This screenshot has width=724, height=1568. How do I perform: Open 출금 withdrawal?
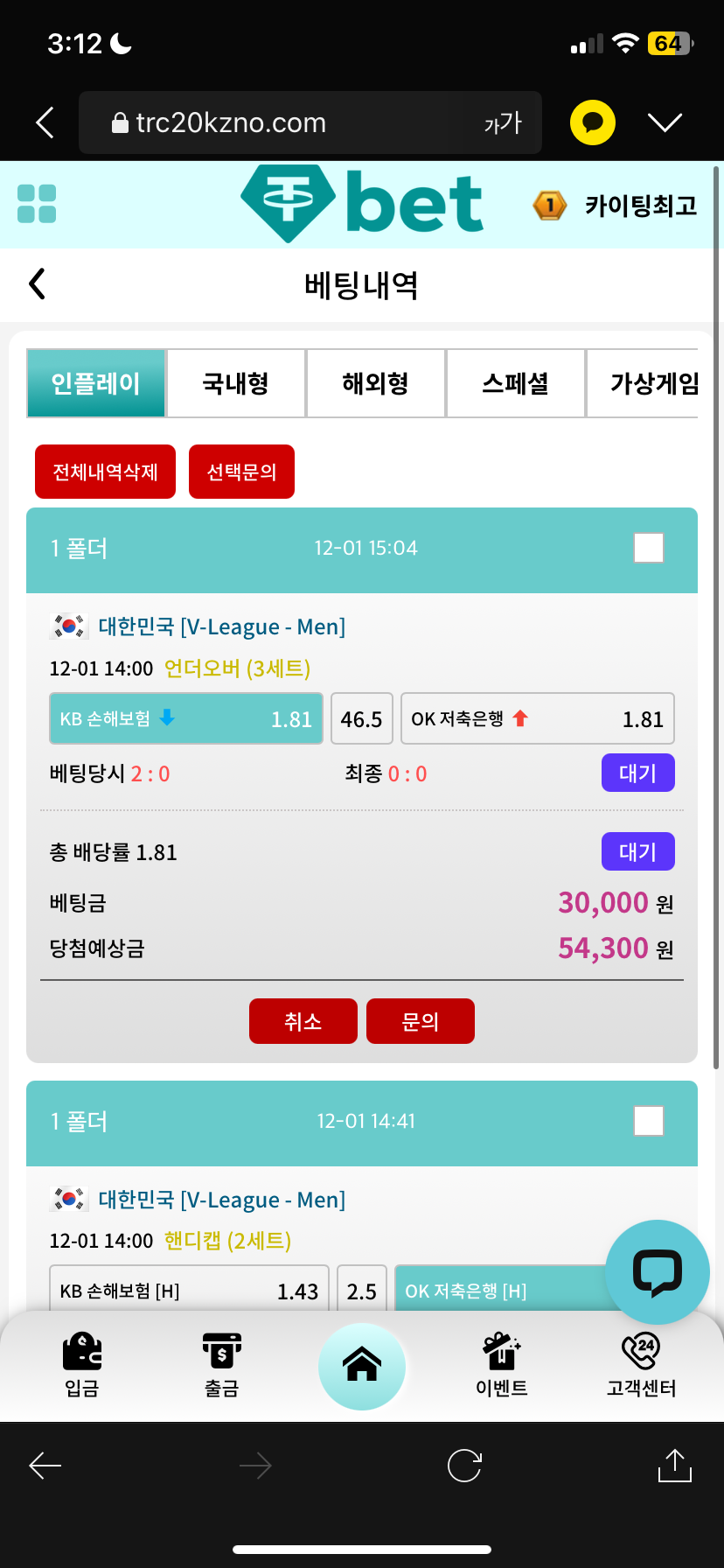click(222, 1365)
